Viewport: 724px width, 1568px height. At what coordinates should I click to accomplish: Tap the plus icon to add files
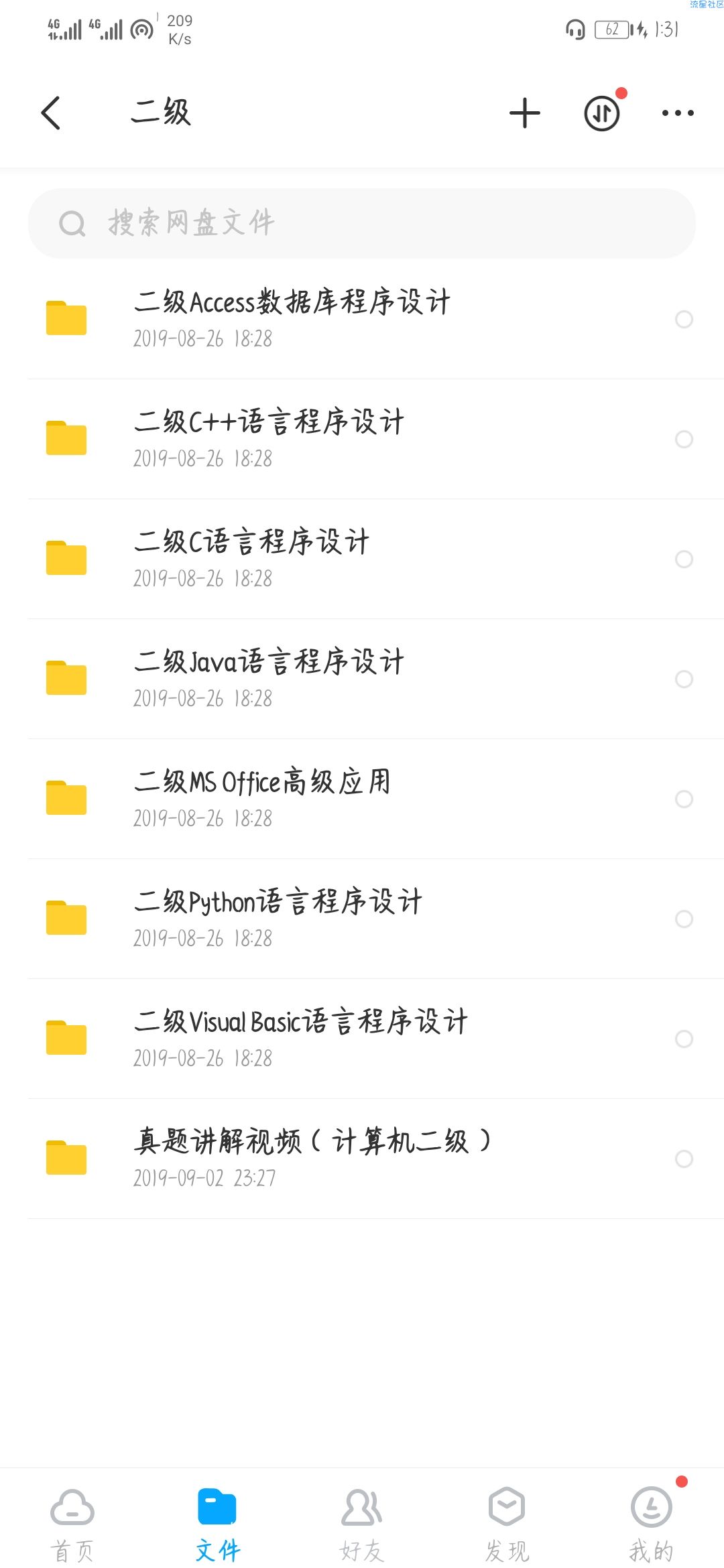tap(525, 113)
